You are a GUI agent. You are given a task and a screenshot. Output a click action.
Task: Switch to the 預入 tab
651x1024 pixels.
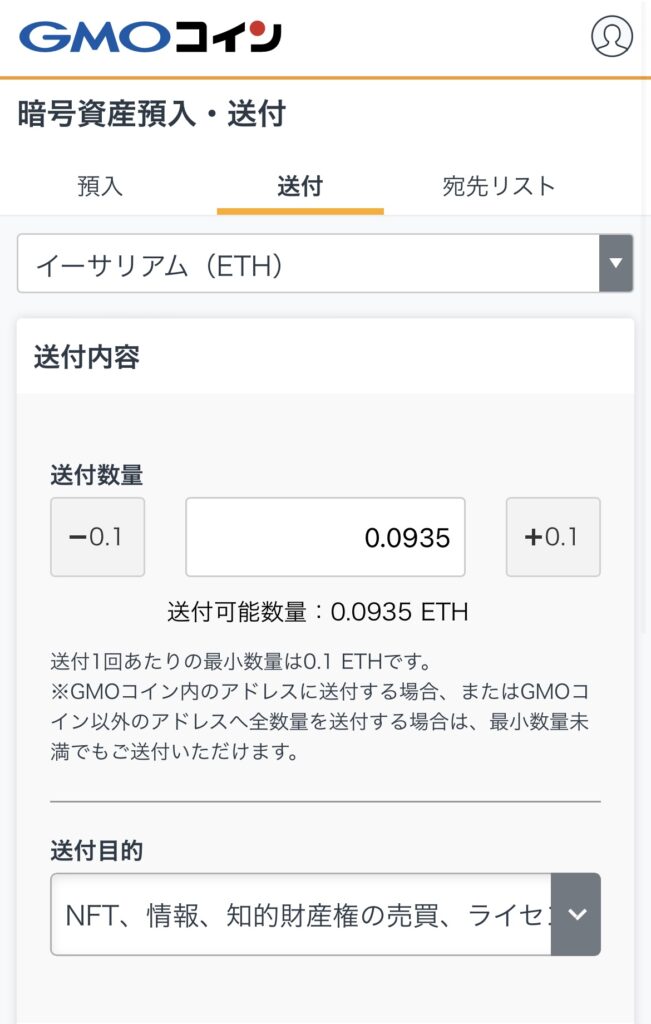pos(100,186)
